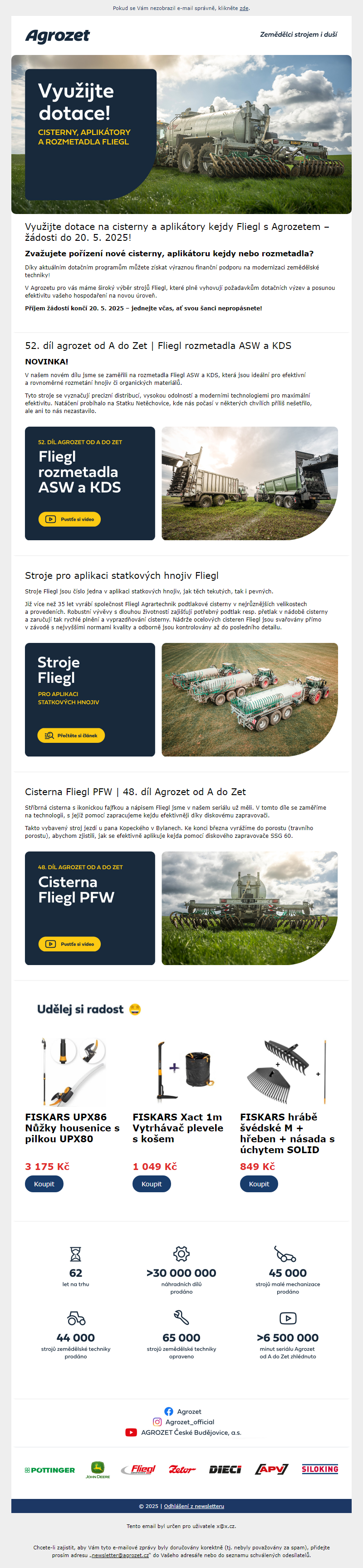This screenshot has height=1568, width=363.
Task: Open the Cisterna Fliegl PFW photo
Action: pyautogui.click(x=249, y=908)
